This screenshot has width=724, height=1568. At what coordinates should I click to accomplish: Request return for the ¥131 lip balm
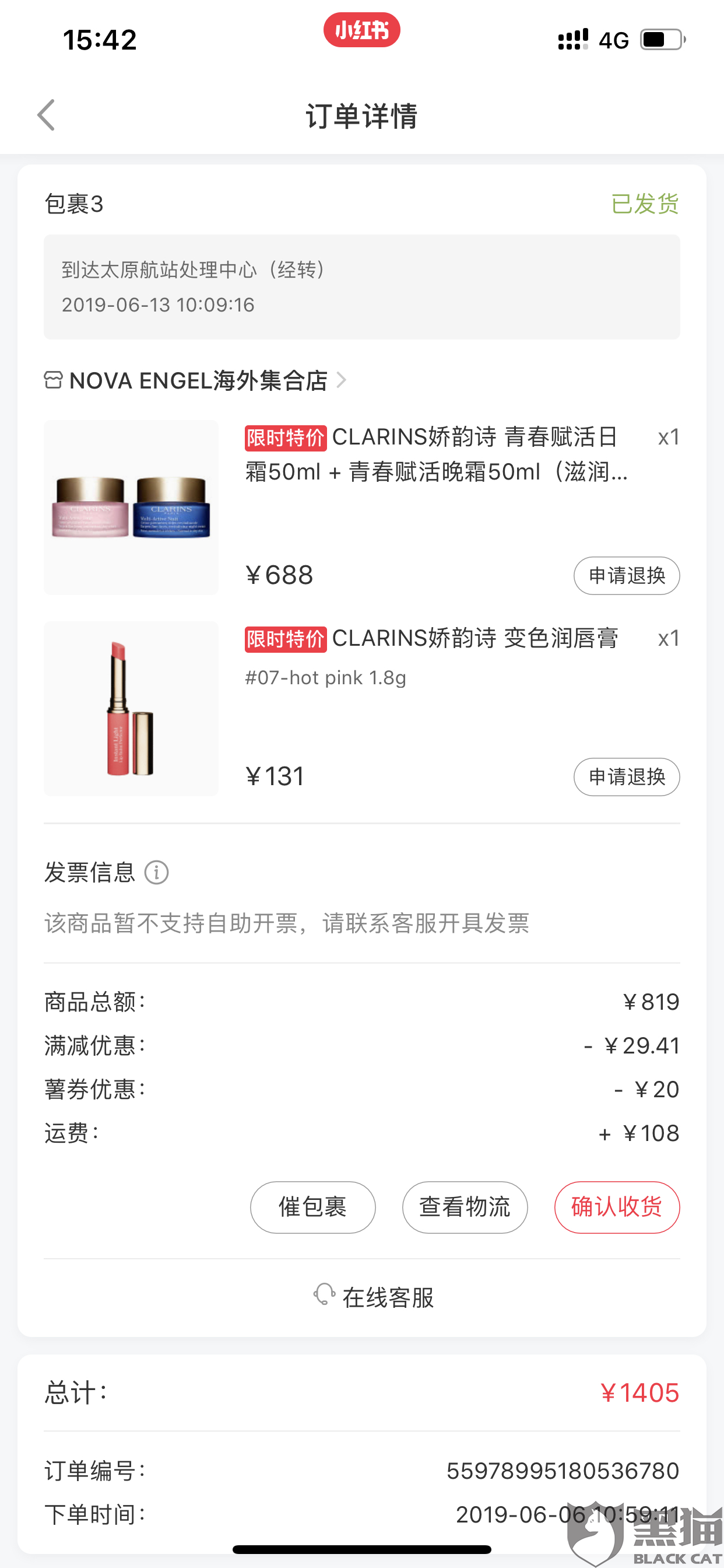pyautogui.click(x=626, y=776)
